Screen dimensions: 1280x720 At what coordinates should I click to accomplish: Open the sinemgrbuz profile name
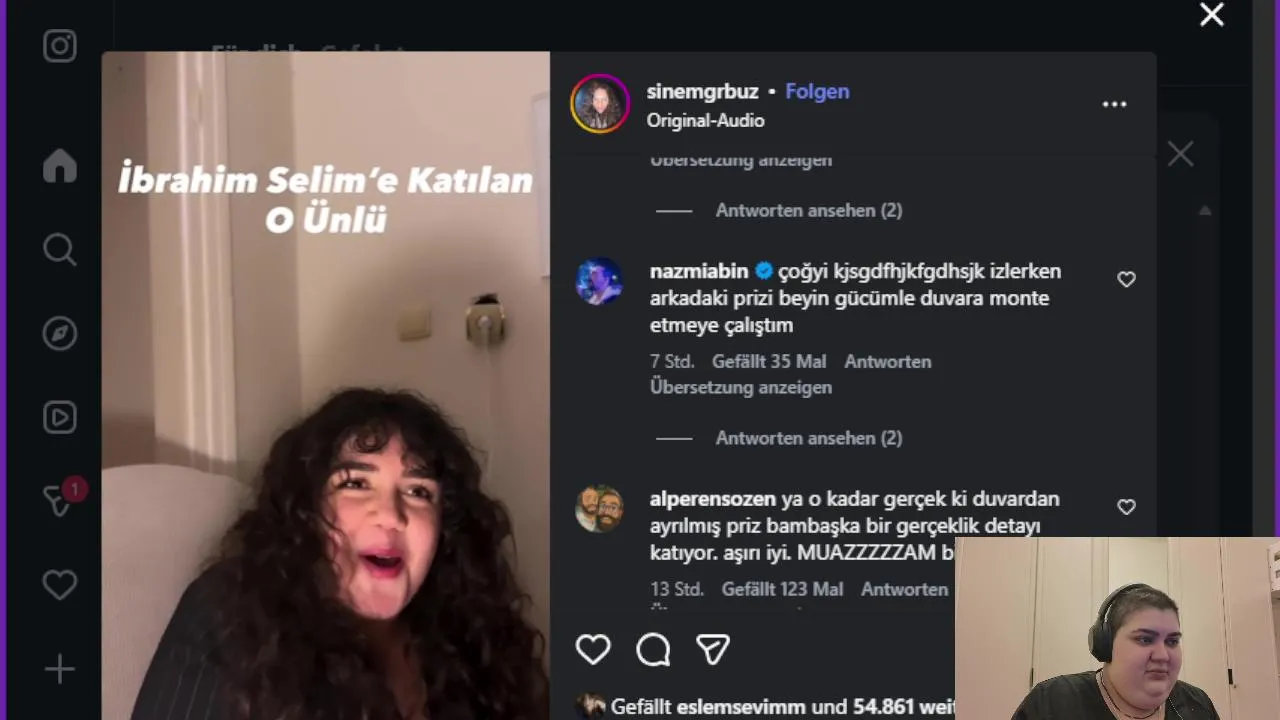click(702, 91)
